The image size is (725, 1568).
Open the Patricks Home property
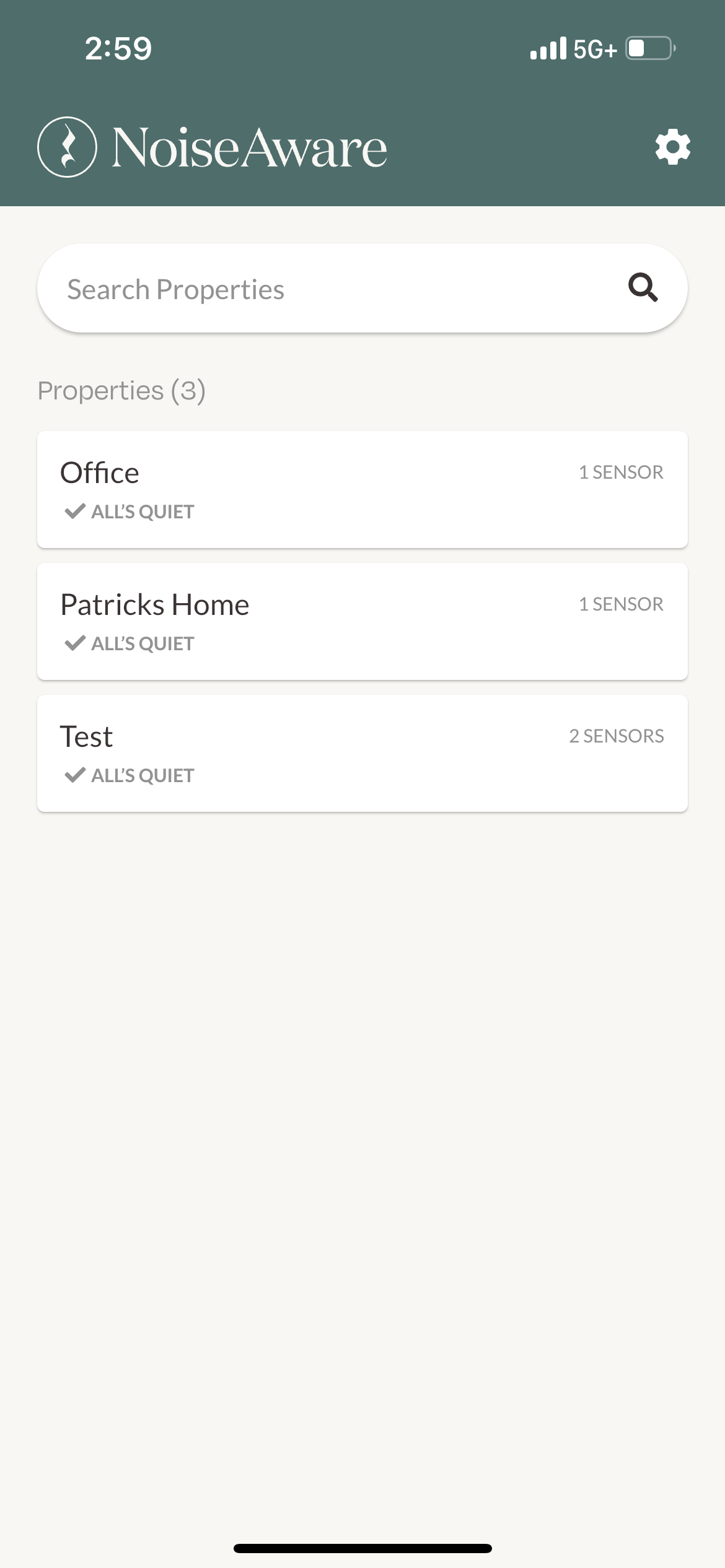(362, 622)
